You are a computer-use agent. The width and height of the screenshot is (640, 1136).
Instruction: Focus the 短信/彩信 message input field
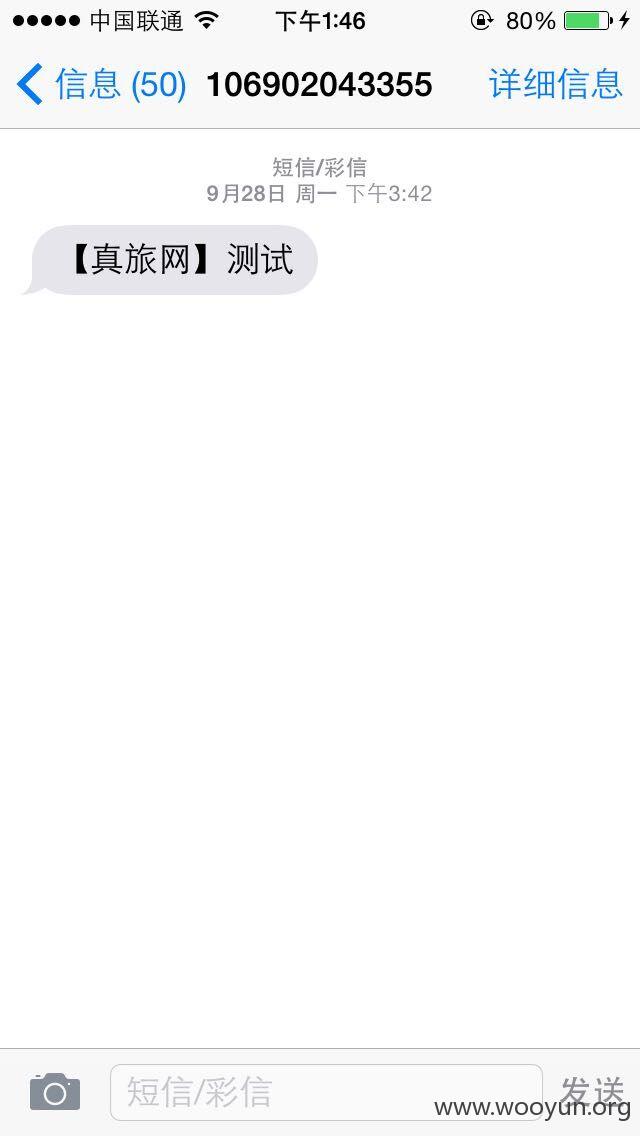[326, 1092]
